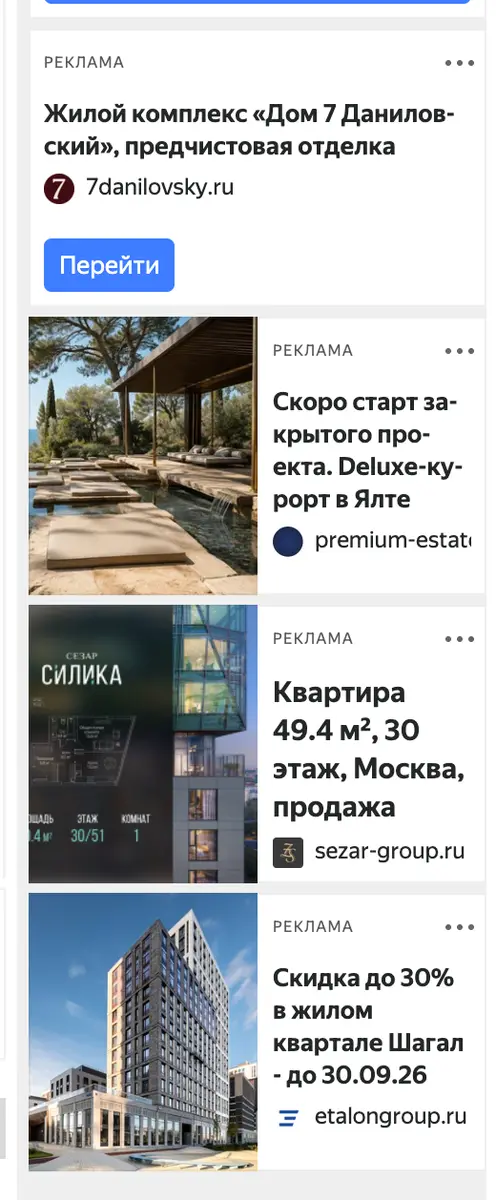Open the three-dot menu on the Квартира 49.4 м² ad
Screen dimensions: 496x1200
[x=459, y=639]
